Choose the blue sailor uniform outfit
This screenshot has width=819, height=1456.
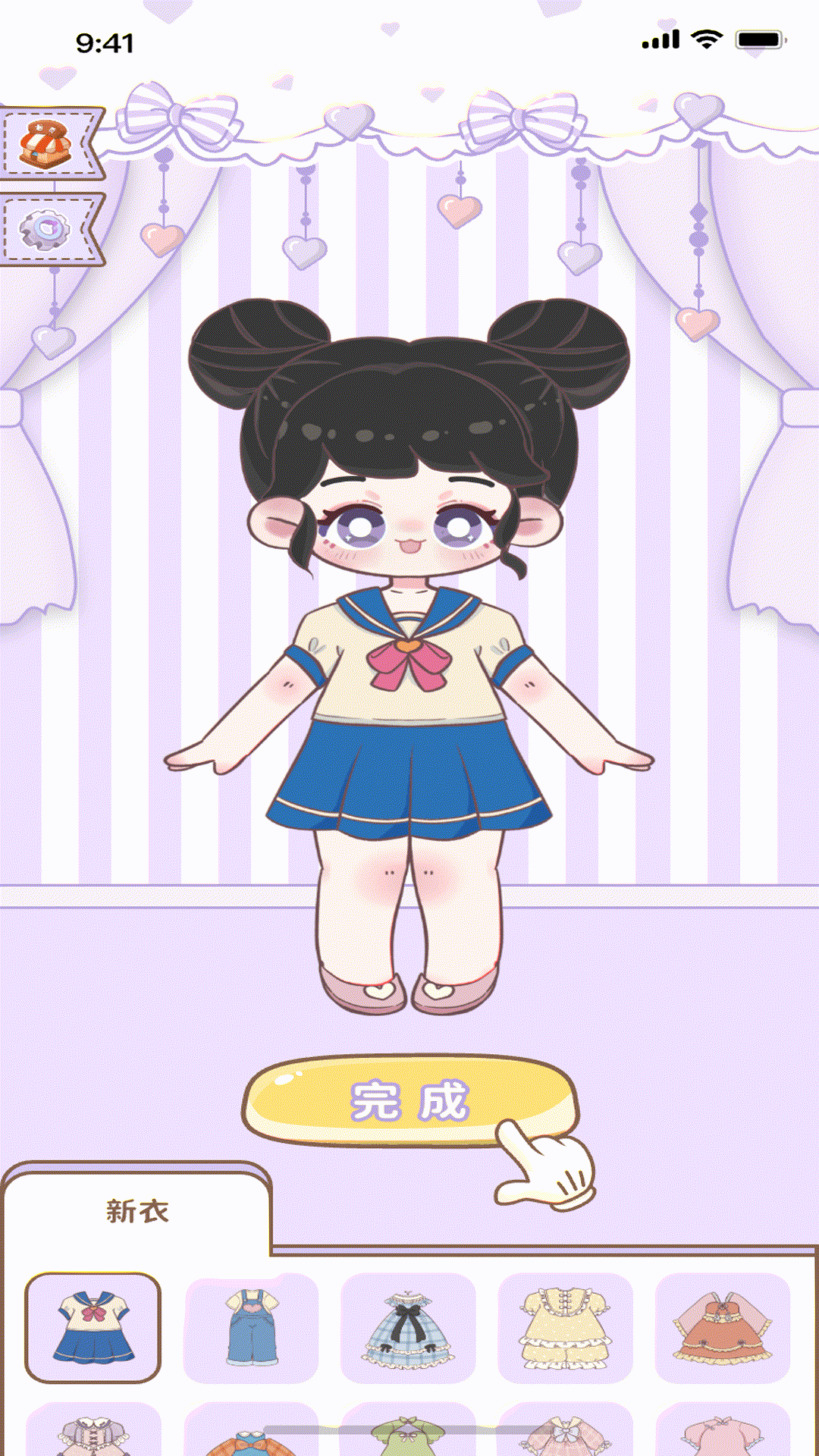tap(93, 1328)
